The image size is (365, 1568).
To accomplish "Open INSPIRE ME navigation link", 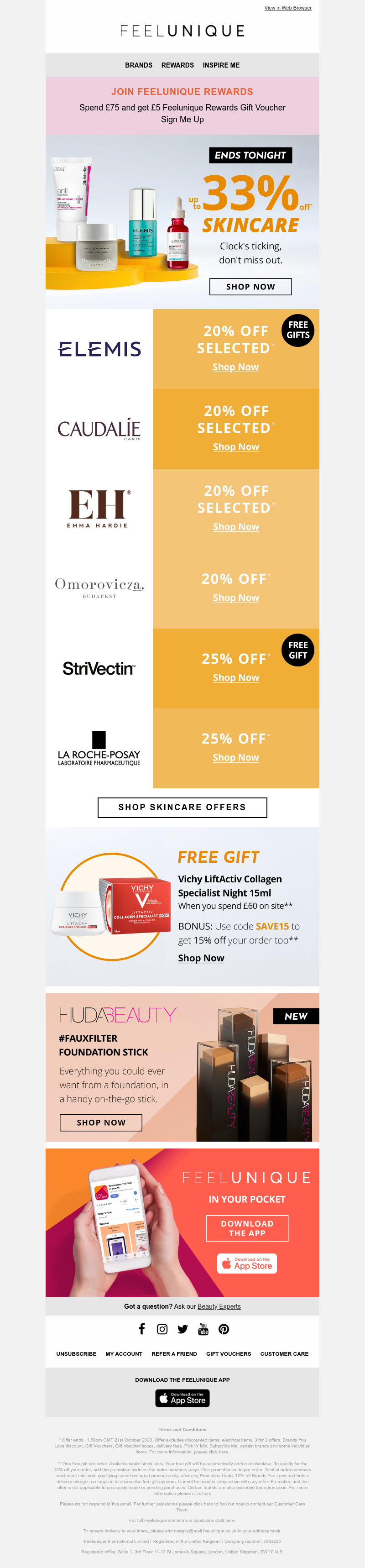I will [221, 65].
